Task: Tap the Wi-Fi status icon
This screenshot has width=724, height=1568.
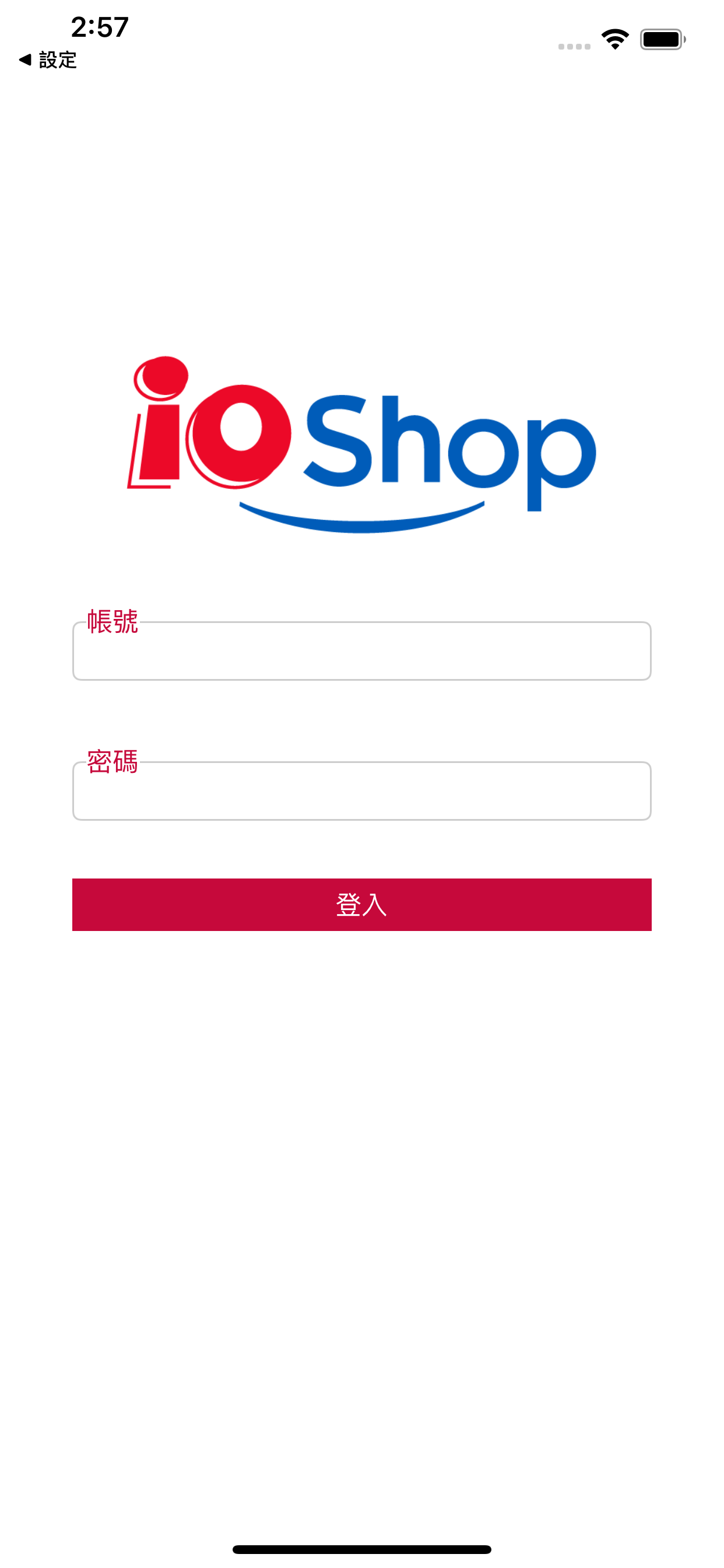Action: tap(614, 38)
